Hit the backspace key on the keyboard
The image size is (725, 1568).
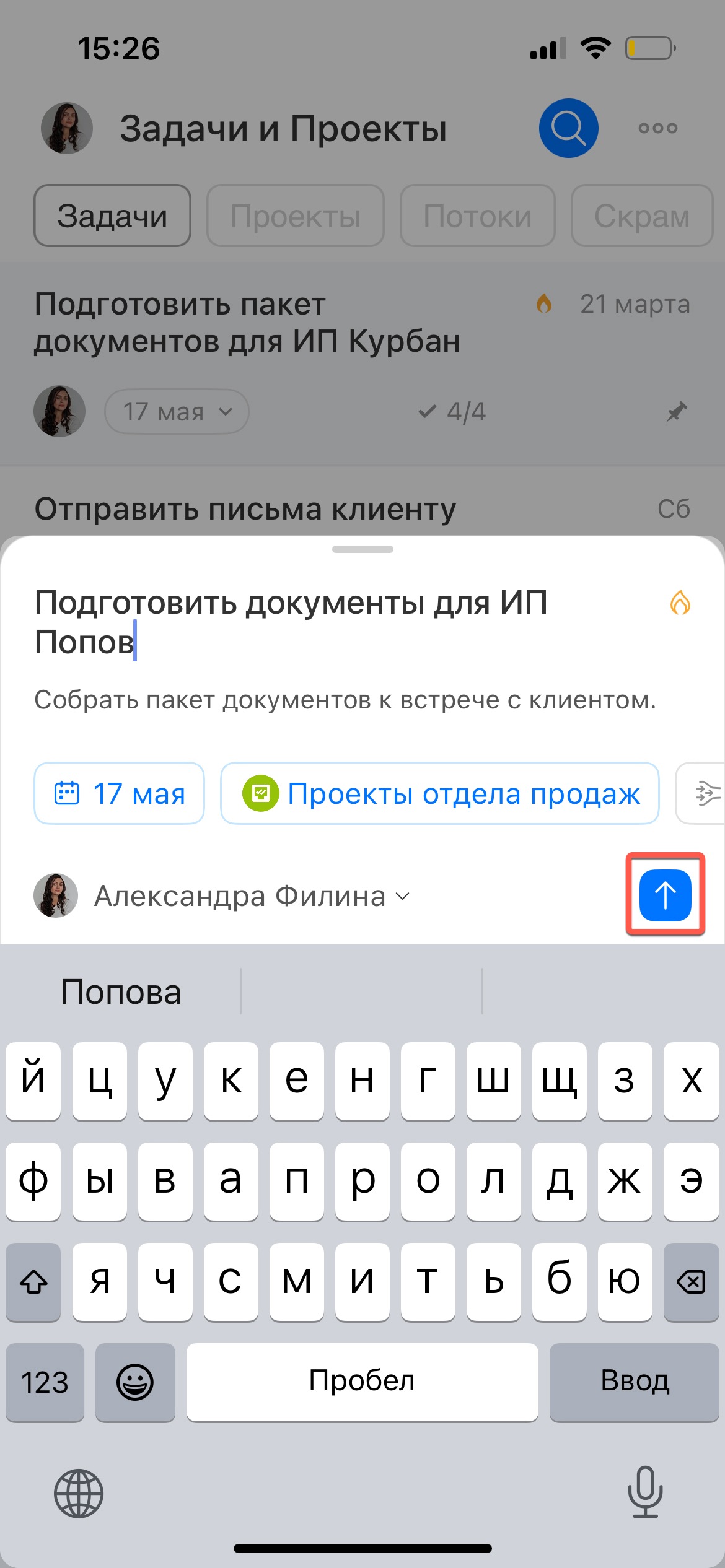[690, 1281]
